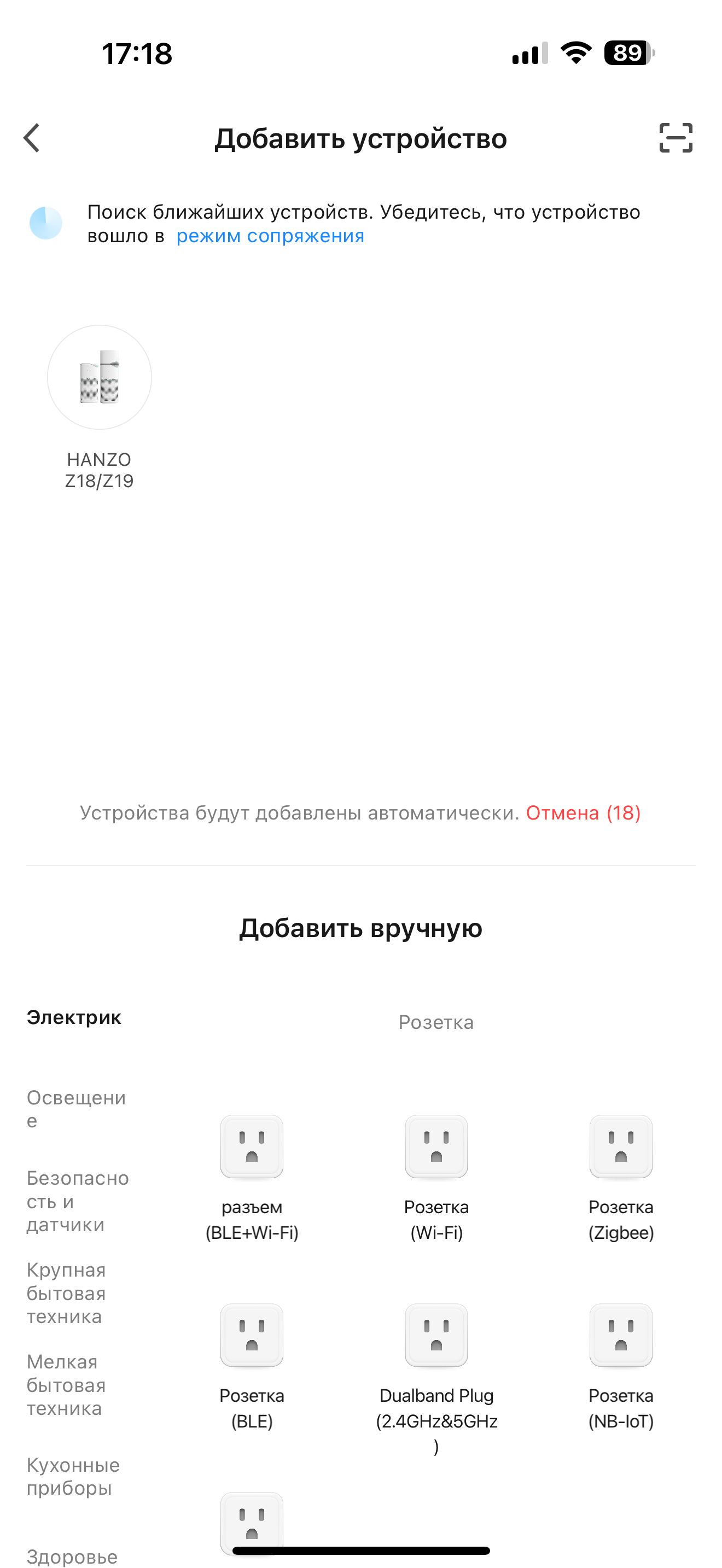Go back from Добавить устройство
This screenshot has width=722, height=1568.
(32, 138)
